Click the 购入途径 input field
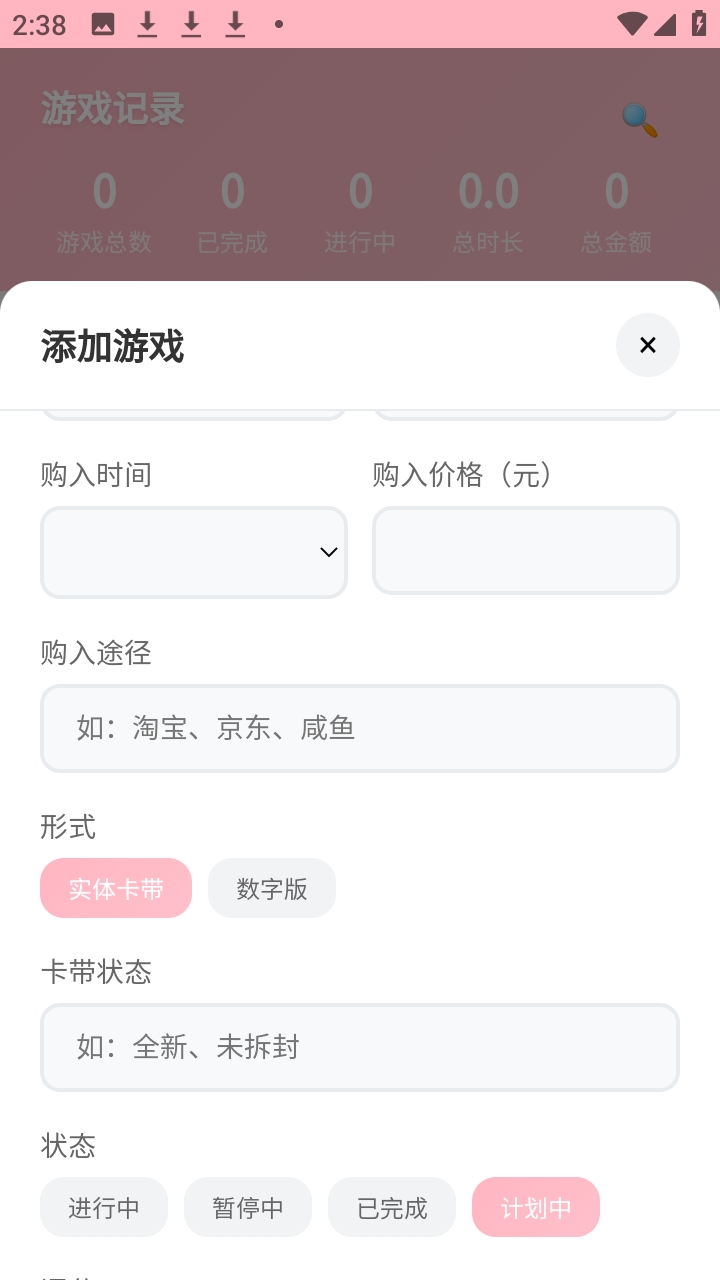The image size is (720, 1280). 360,728
